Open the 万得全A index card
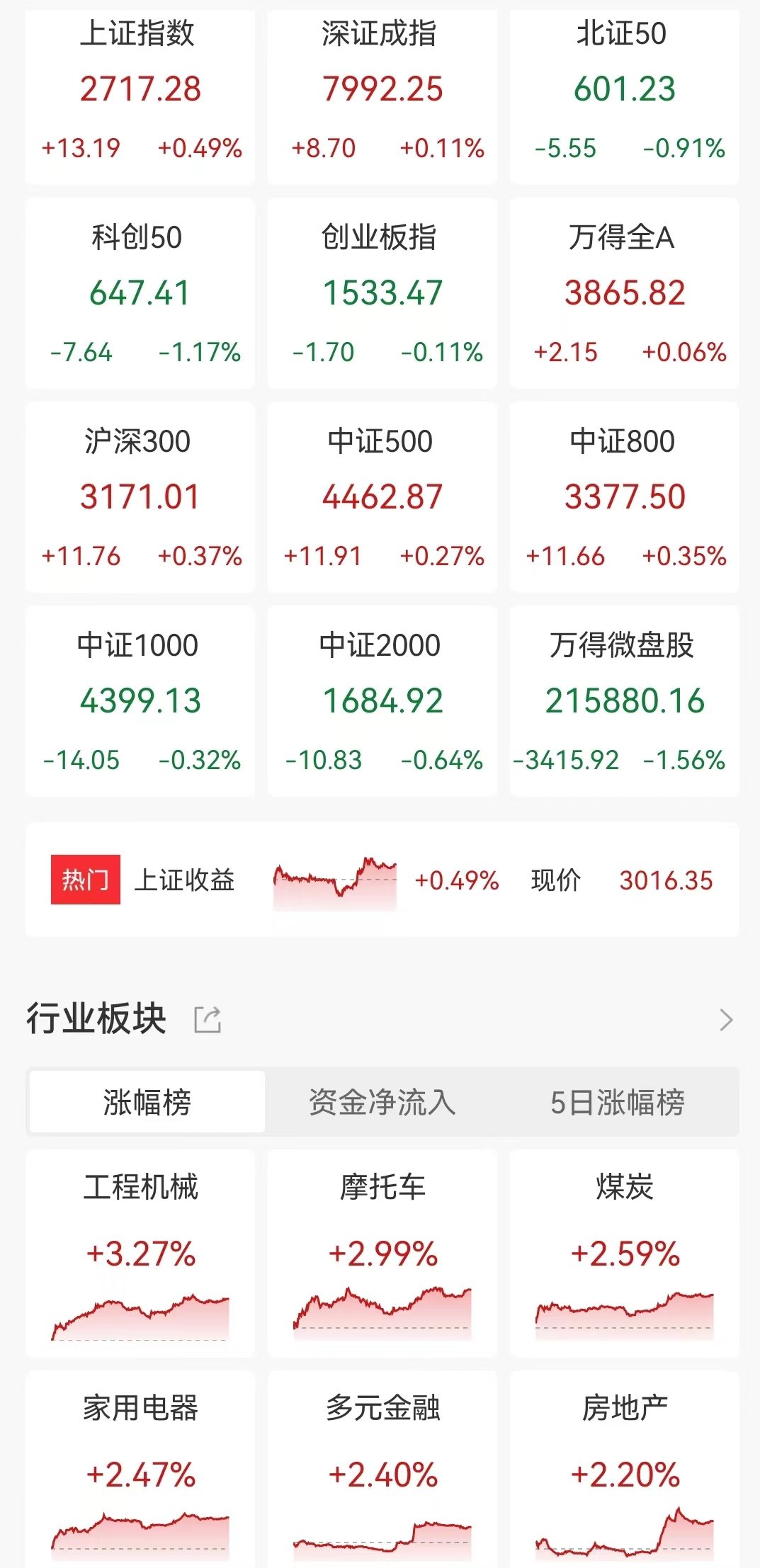 [x=624, y=293]
